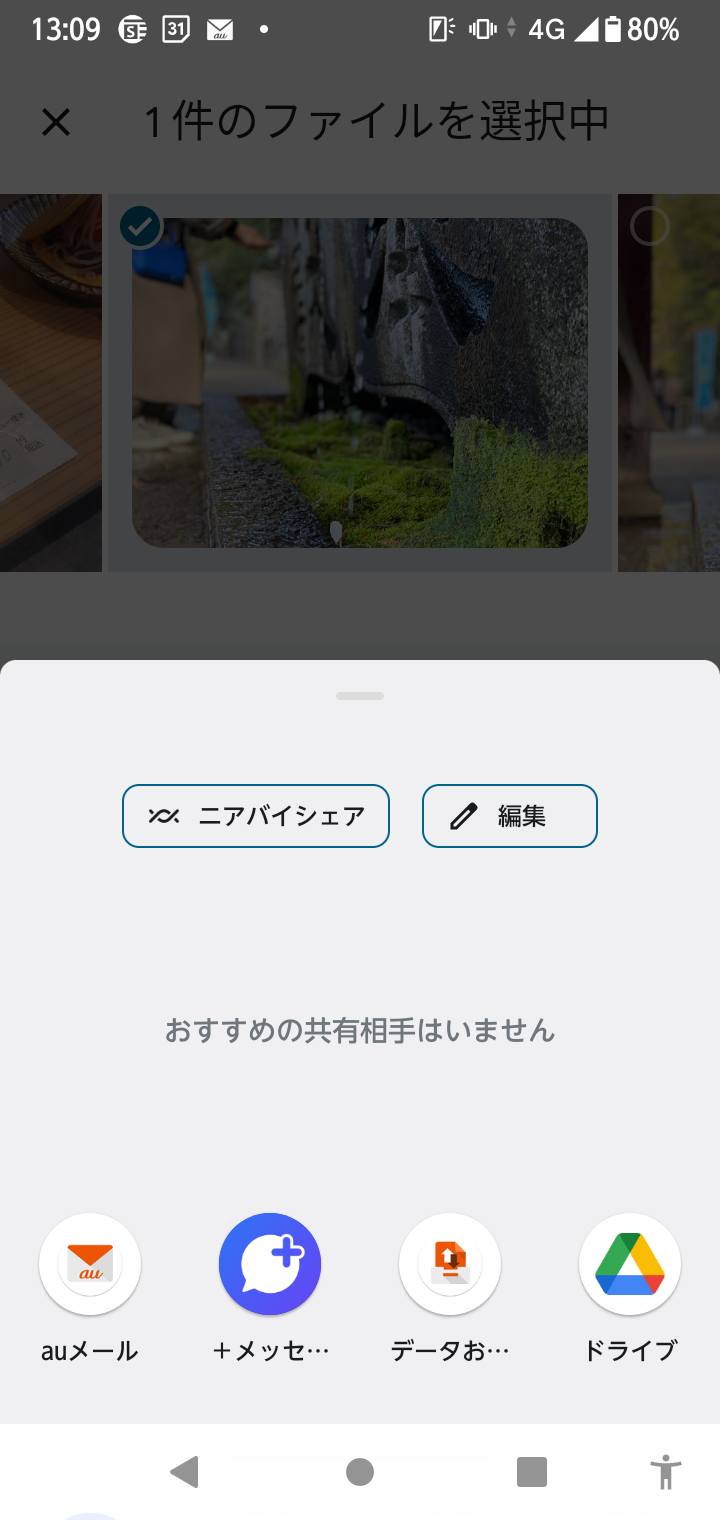Viewport: 720px width, 1520px height.
Task: Deselect the checked photo via its checkmark
Action: click(141, 226)
